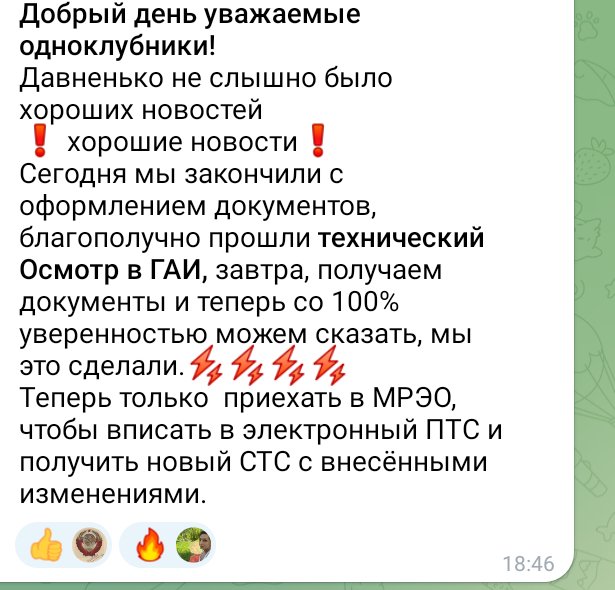Tap the thumbs-up reaction chip
615x590 pixels.
(63, 547)
